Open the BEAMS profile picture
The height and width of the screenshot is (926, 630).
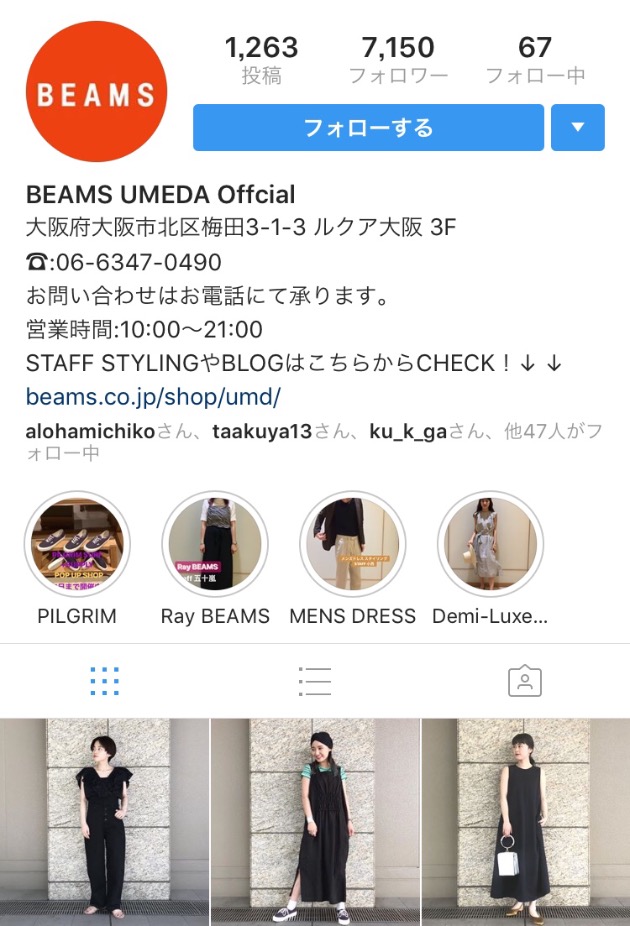(97, 92)
